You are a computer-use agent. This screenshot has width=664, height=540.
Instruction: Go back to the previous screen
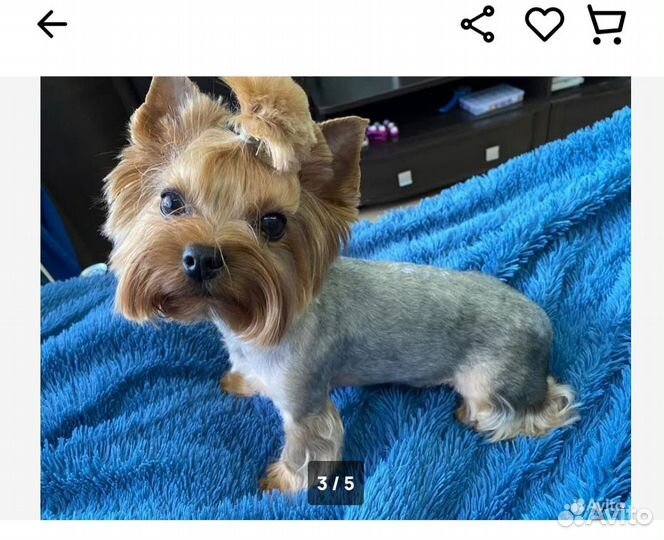coord(51,25)
